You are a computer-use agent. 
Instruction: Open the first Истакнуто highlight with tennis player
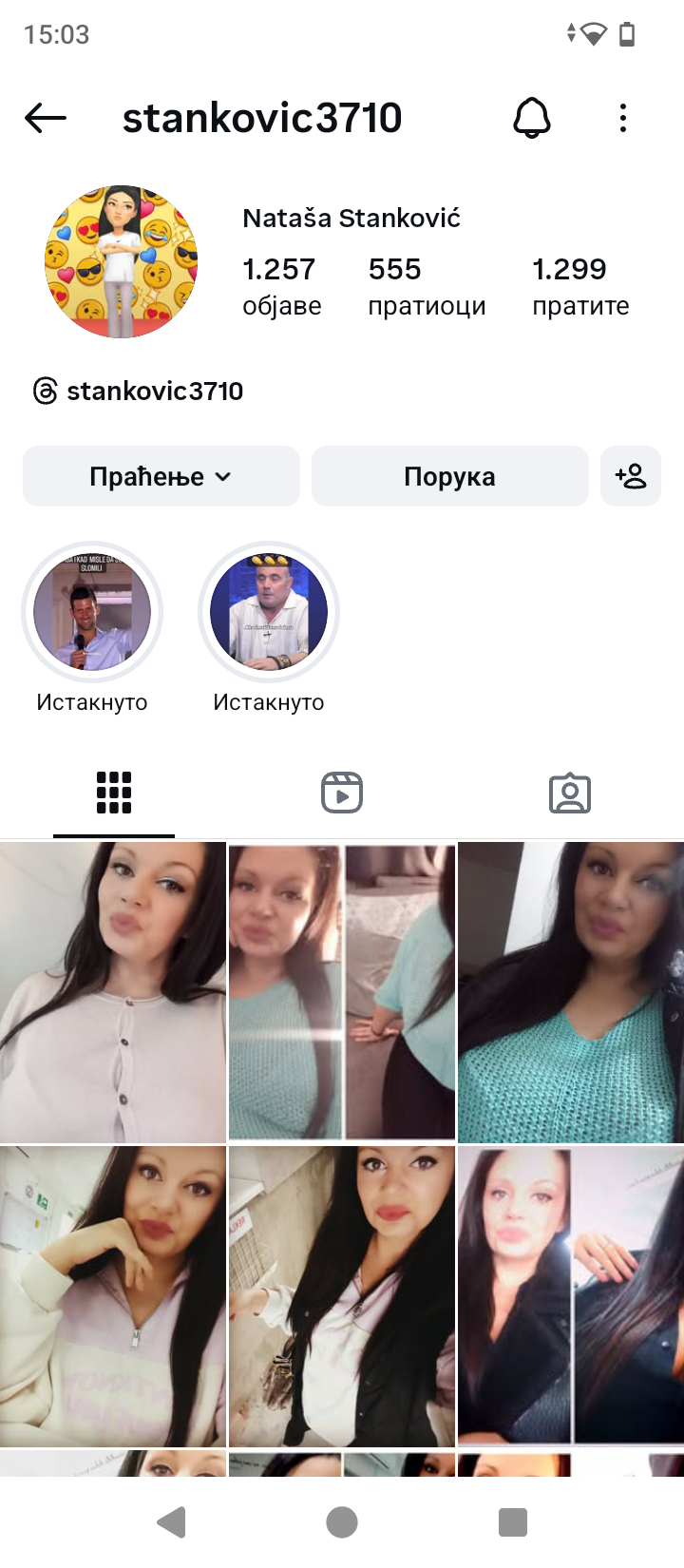pos(92,613)
